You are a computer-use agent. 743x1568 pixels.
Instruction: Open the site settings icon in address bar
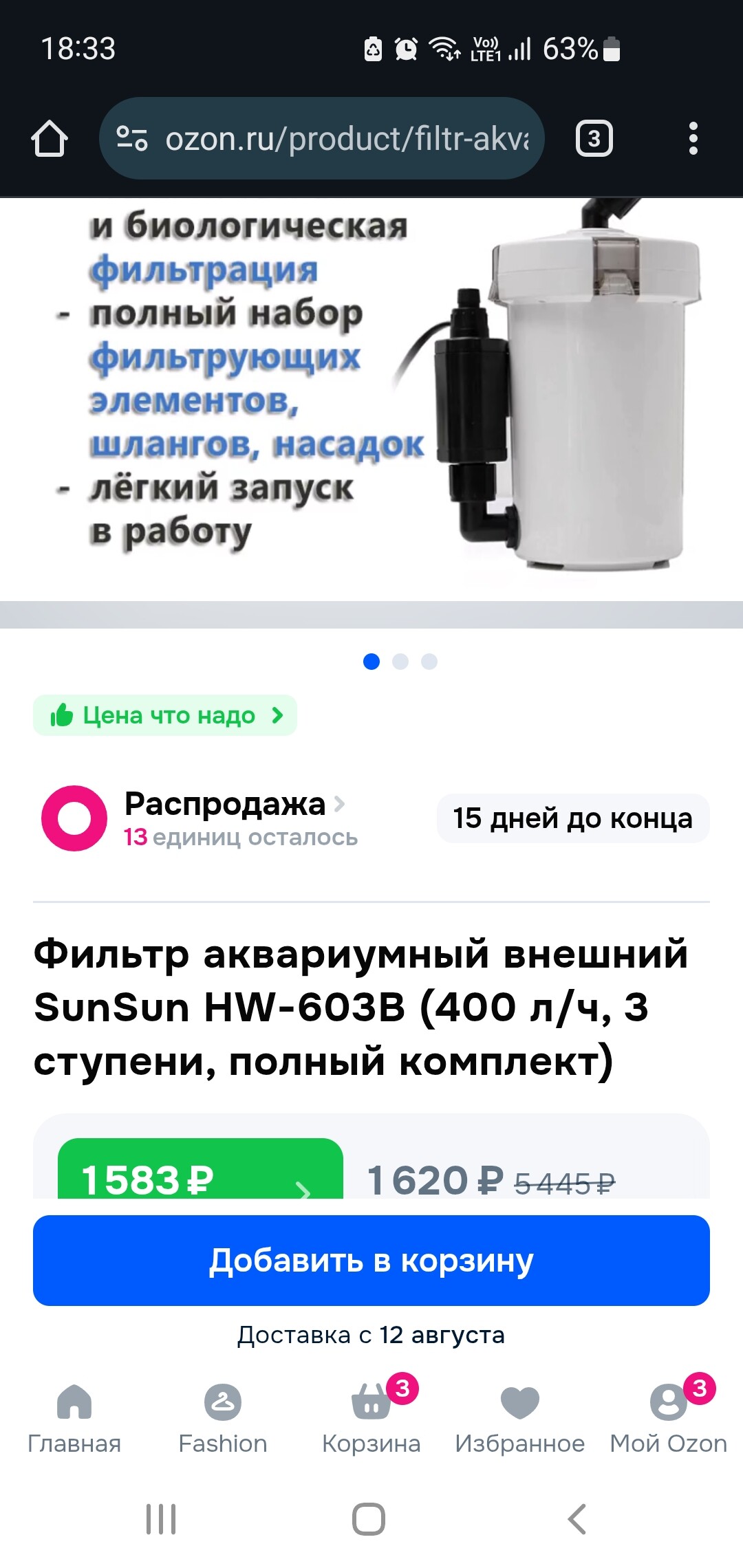click(131, 138)
